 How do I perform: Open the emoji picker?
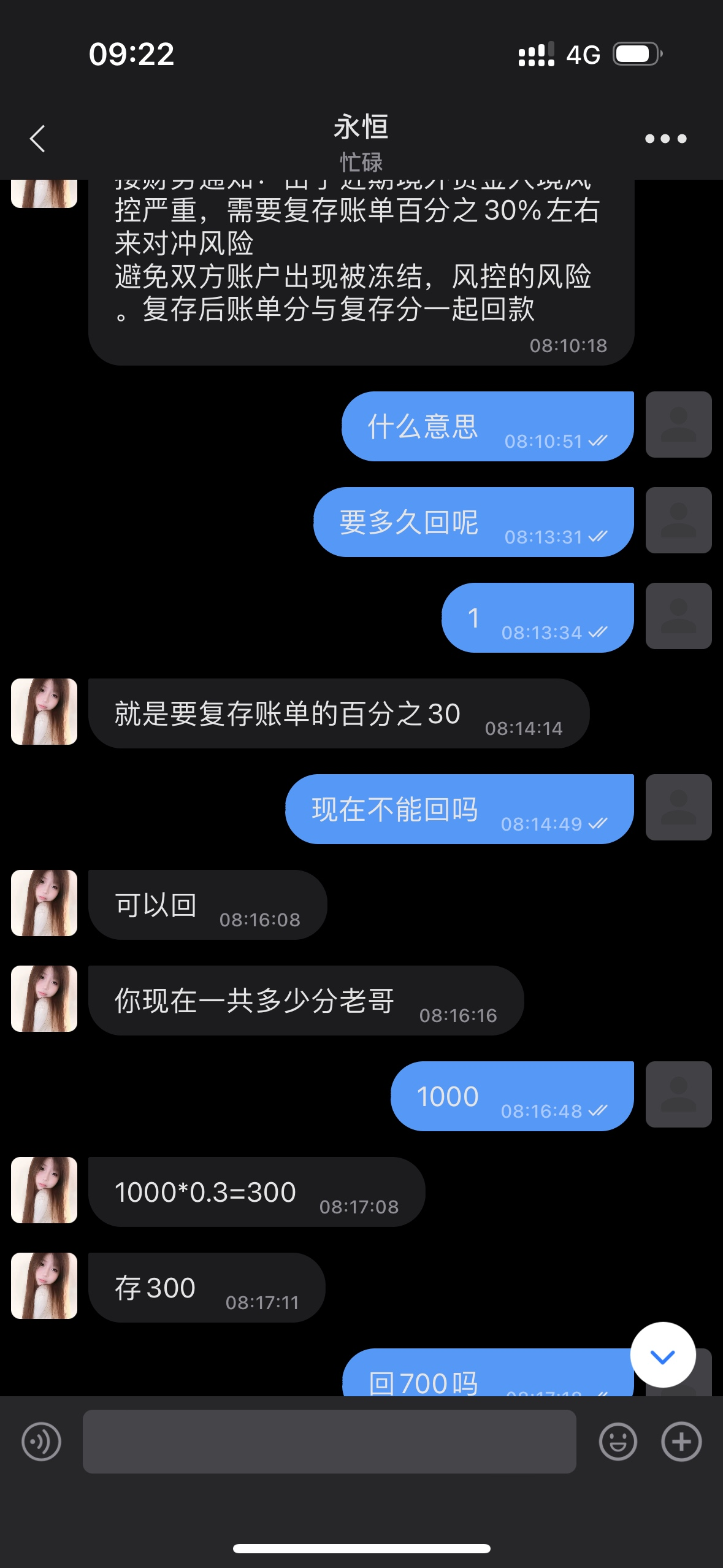[x=618, y=1442]
